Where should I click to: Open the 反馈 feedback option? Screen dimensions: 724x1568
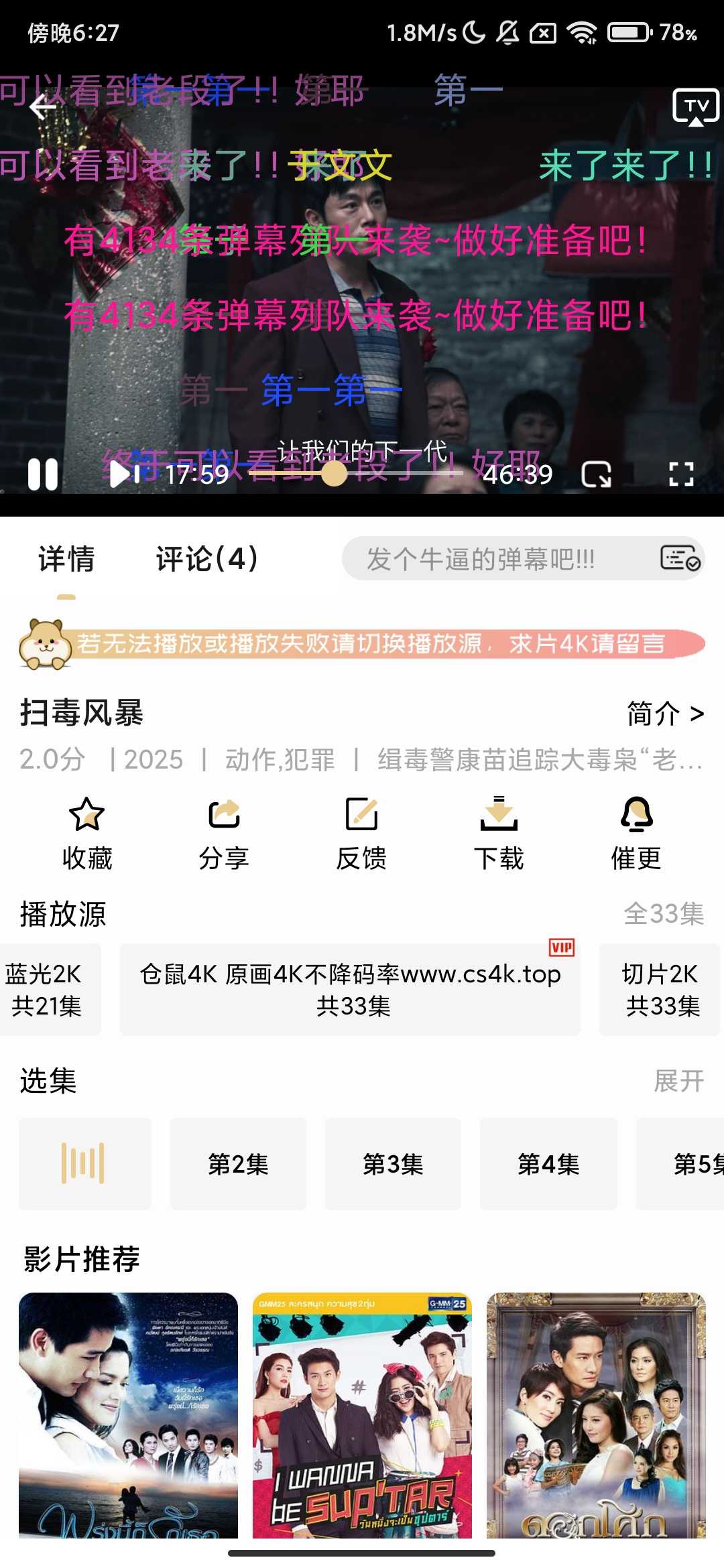point(361,832)
